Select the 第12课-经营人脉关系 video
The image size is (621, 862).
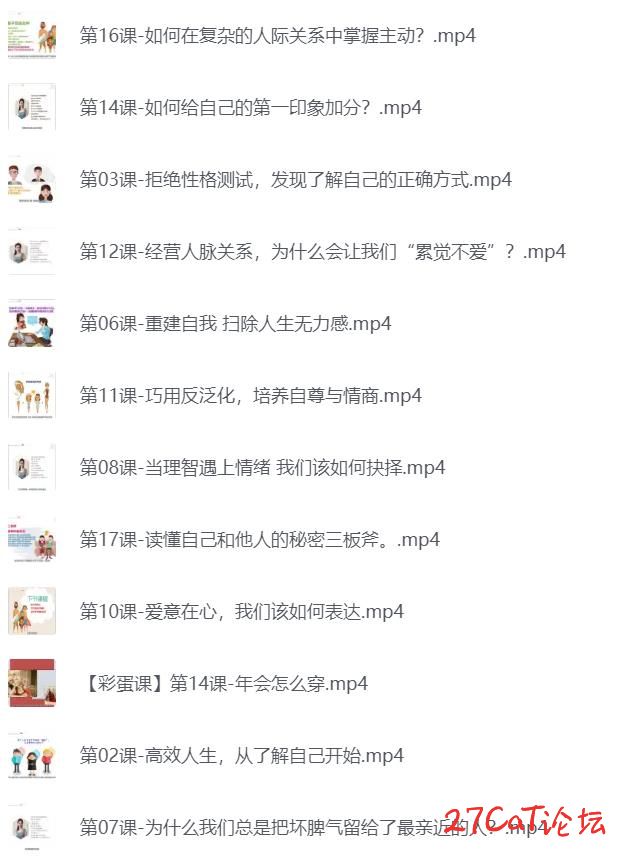[x=322, y=252]
